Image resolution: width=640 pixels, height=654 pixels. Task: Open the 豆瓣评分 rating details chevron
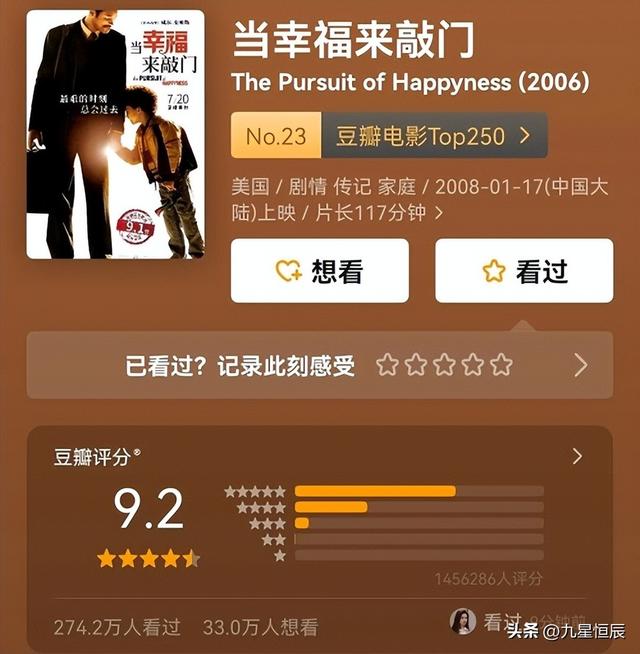(577, 456)
